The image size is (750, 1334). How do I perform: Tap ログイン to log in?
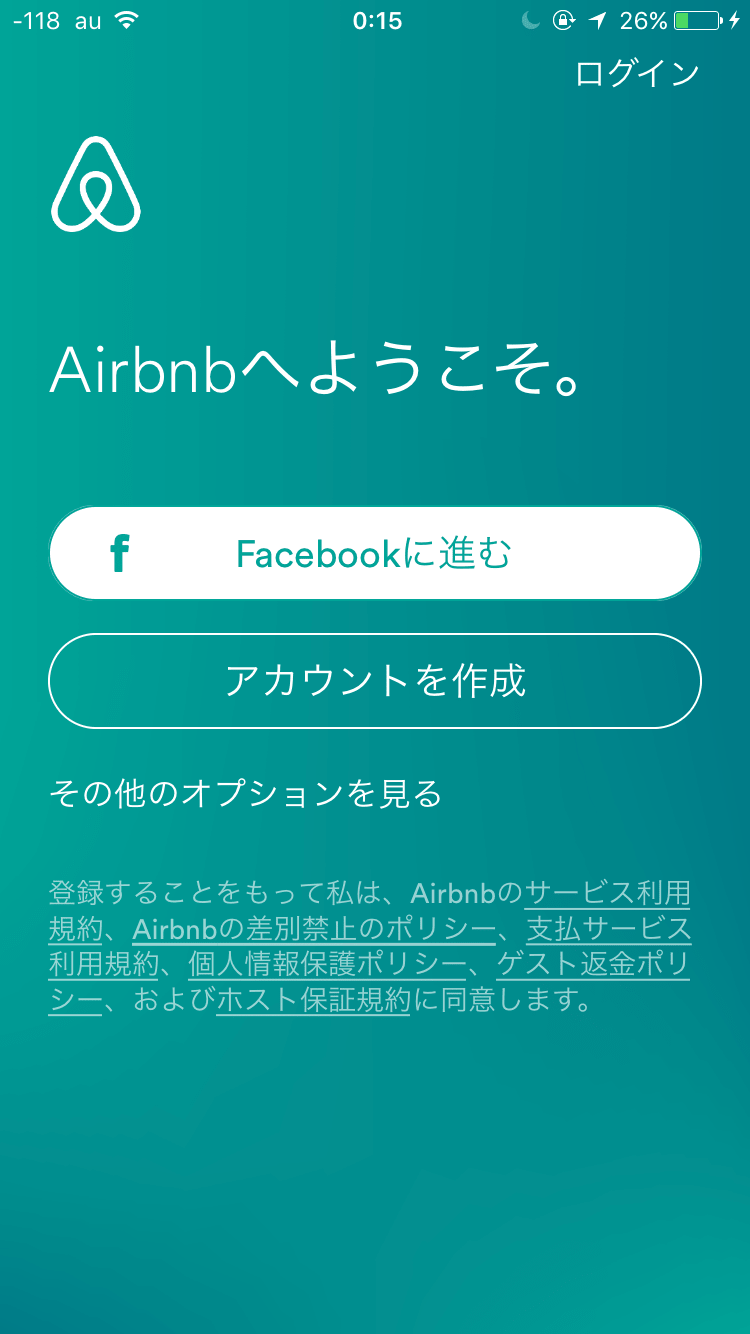point(637,74)
